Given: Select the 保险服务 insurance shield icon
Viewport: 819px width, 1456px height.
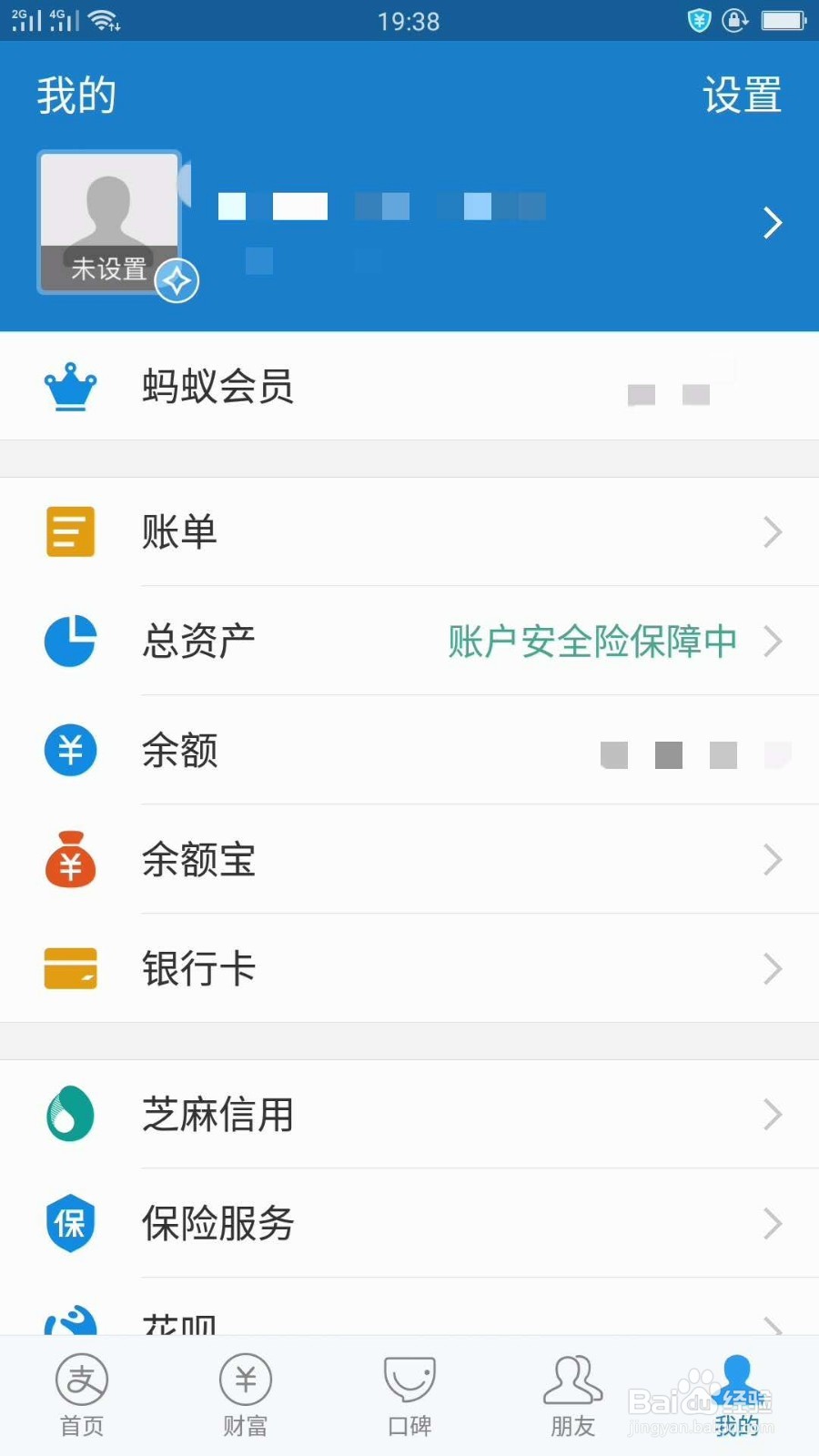Looking at the screenshot, I should pos(70,1223).
